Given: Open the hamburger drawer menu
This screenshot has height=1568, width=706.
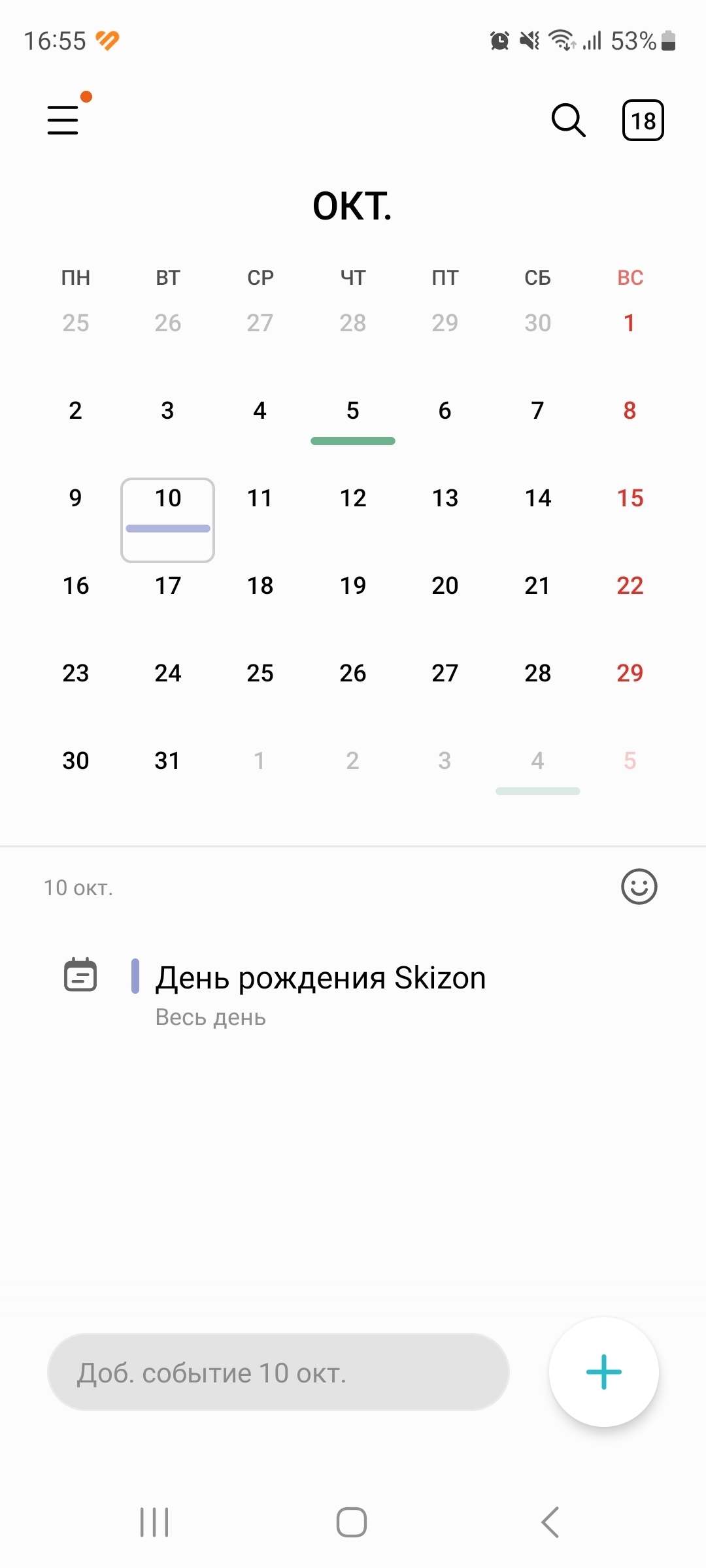Looking at the screenshot, I should 63,120.
